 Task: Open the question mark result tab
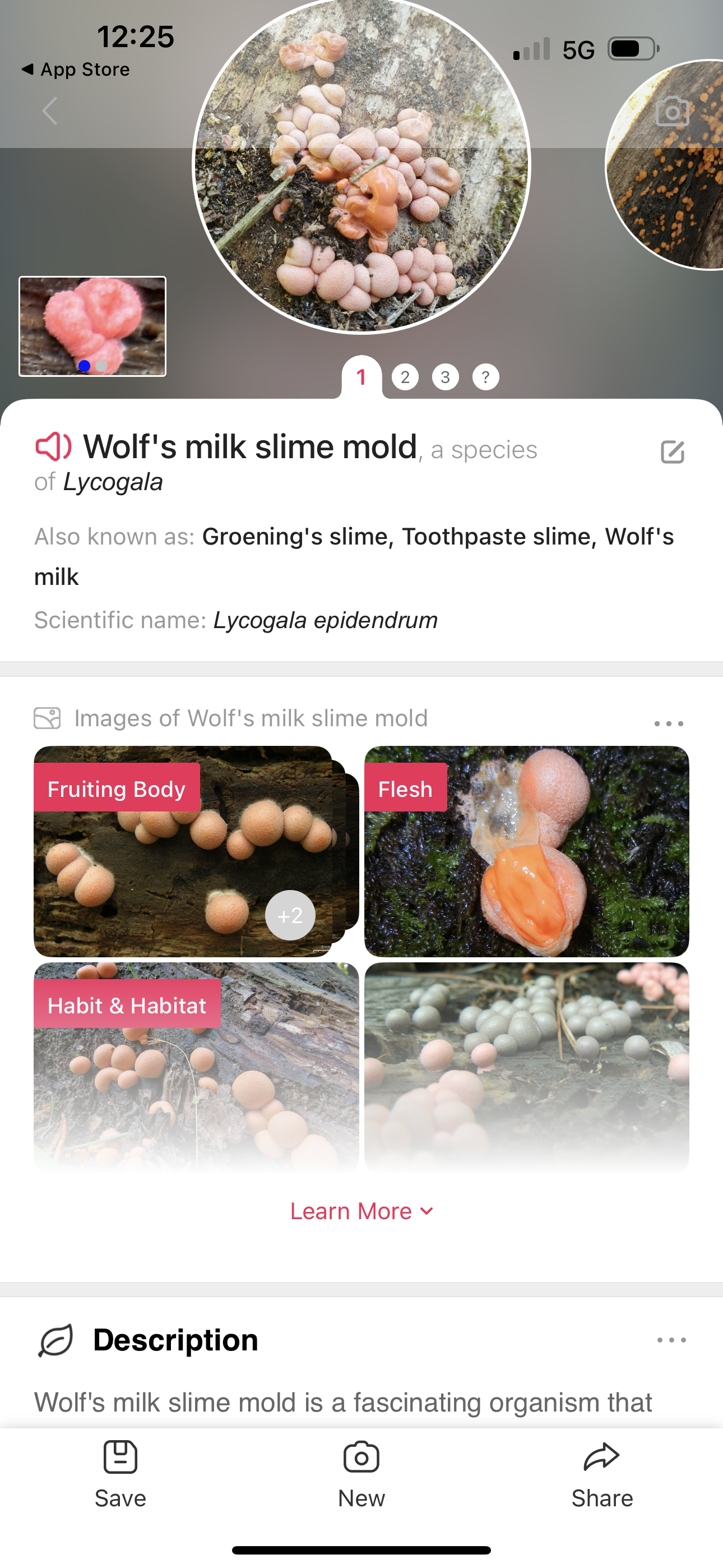[486, 377]
